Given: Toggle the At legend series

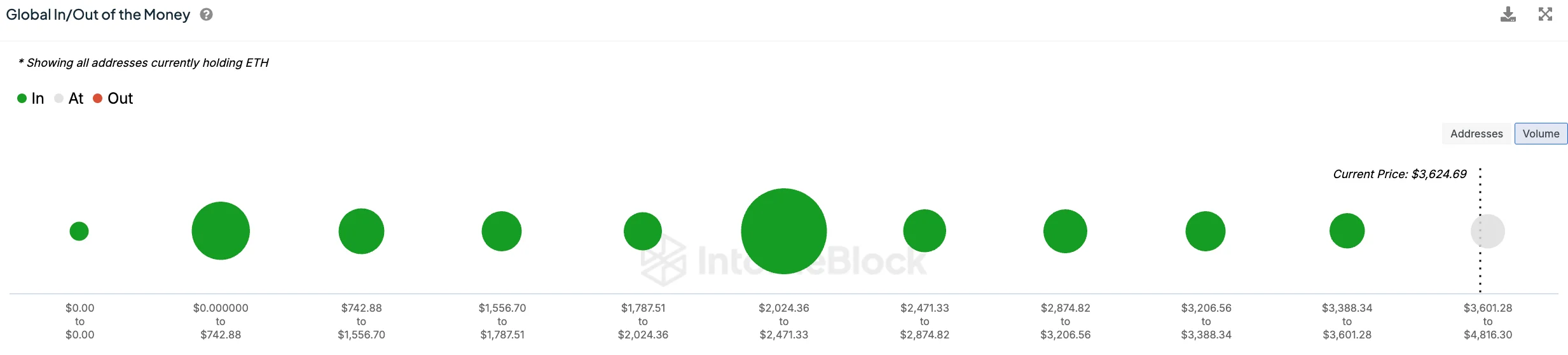Looking at the screenshot, I should point(69,99).
